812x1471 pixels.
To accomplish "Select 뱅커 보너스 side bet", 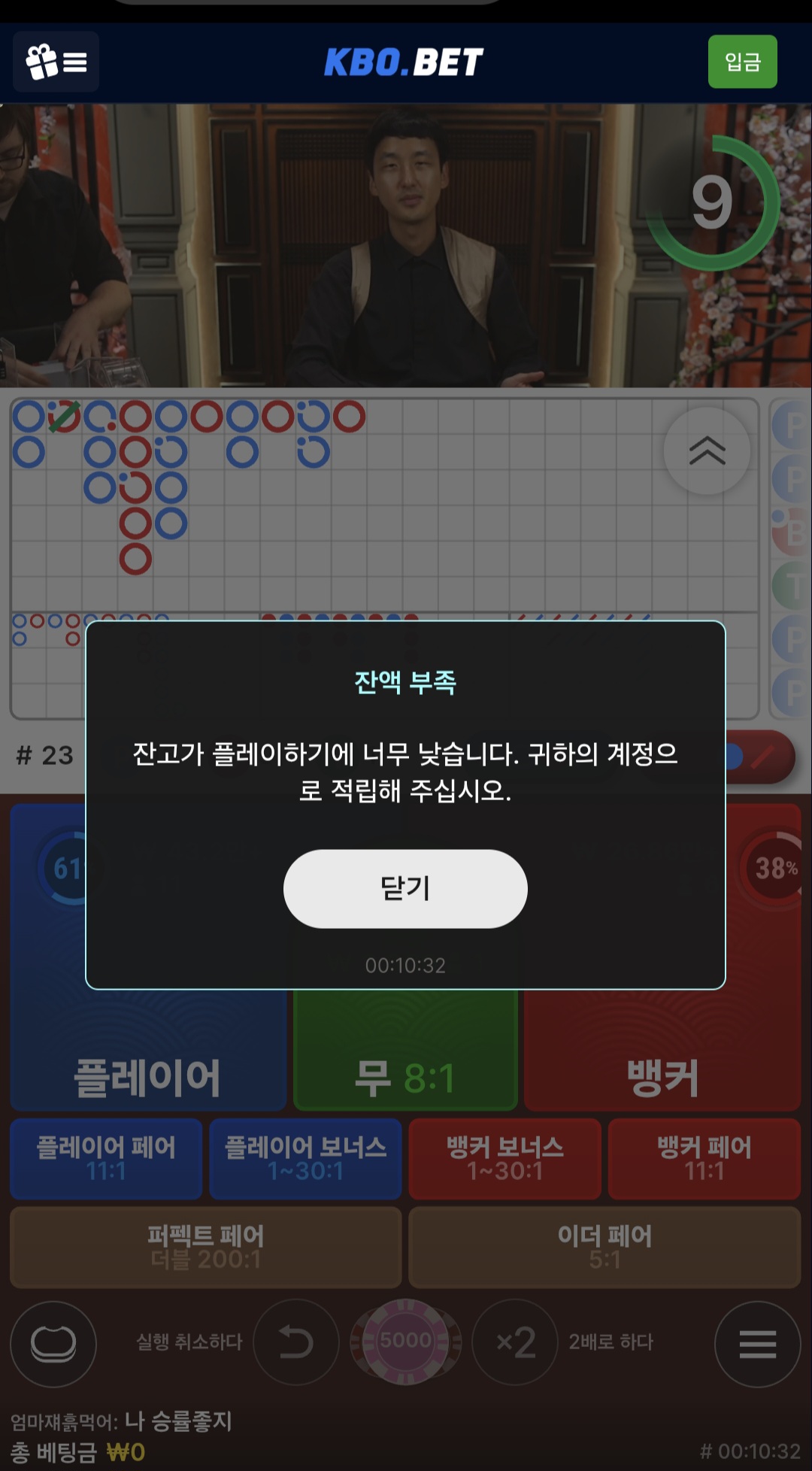I will (504, 1158).
